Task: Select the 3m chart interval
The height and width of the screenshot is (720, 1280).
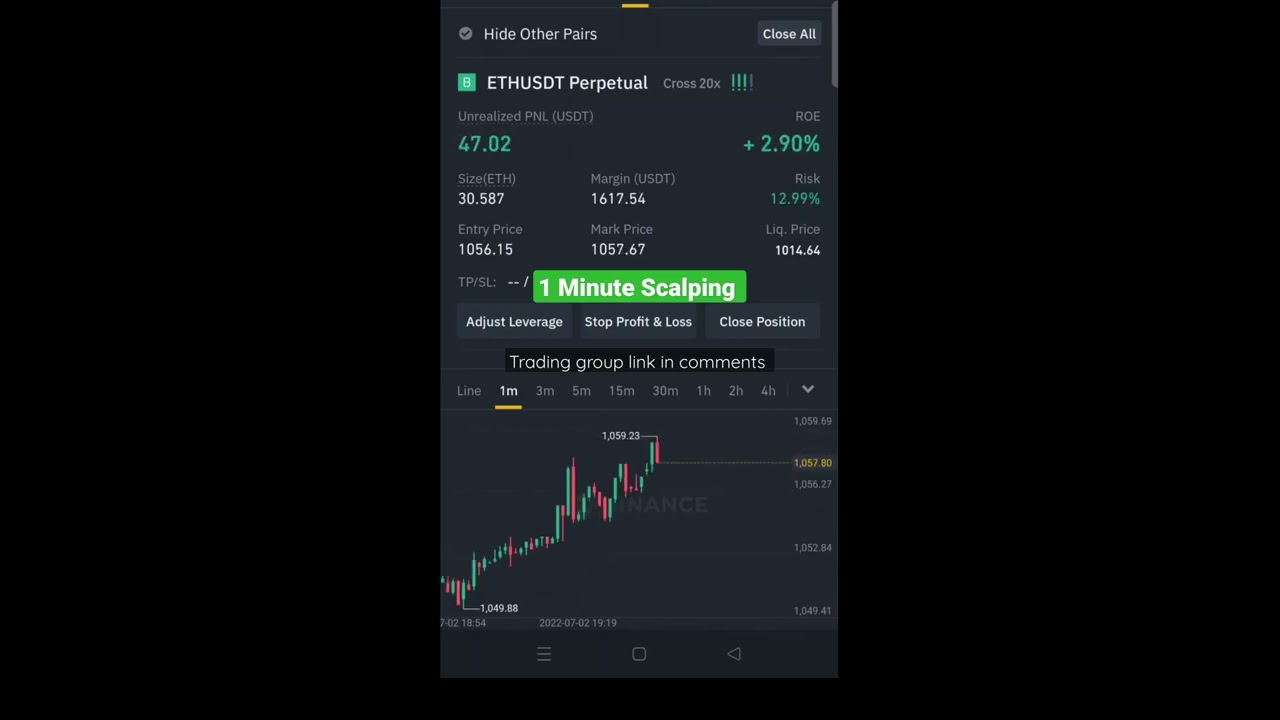Action: coord(545,391)
